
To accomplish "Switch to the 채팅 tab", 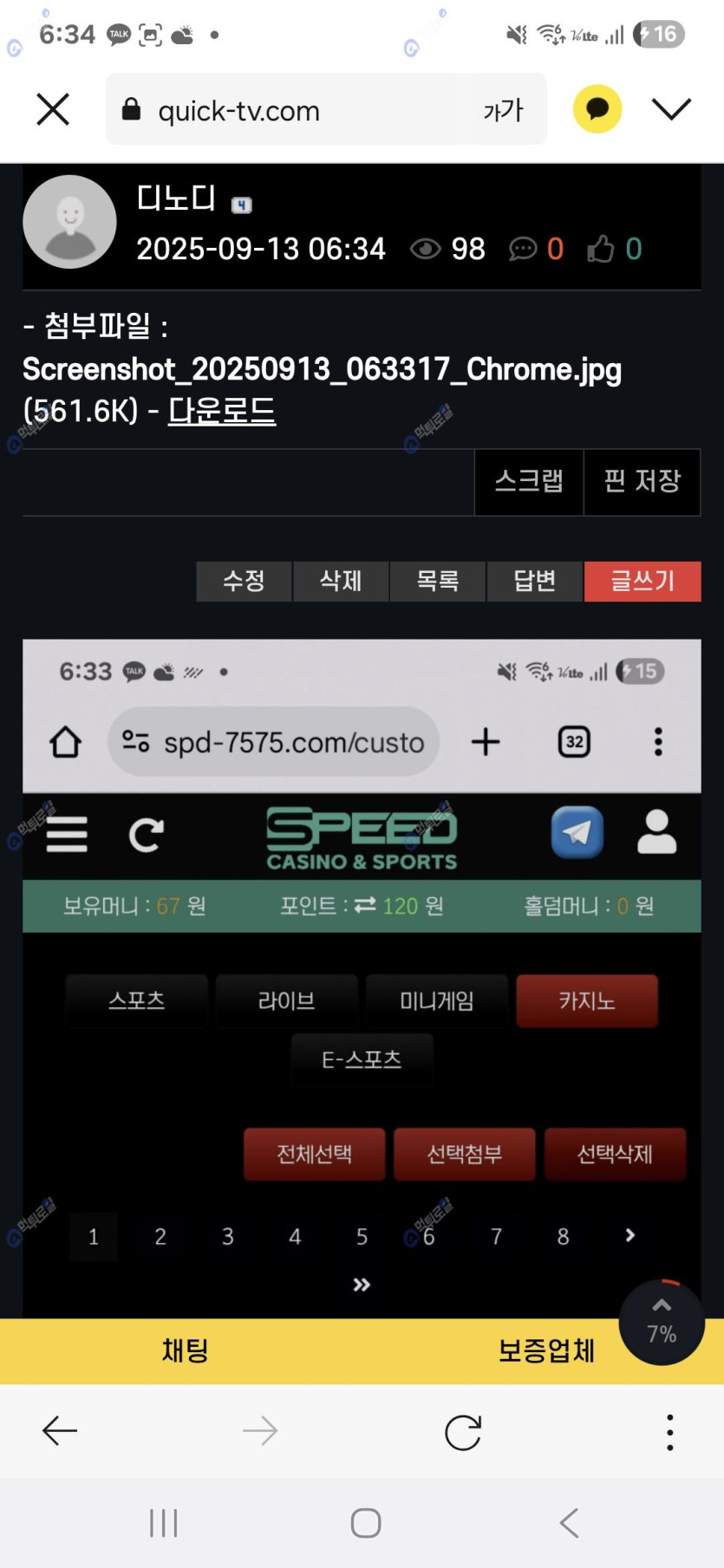I will click(x=185, y=1350).
